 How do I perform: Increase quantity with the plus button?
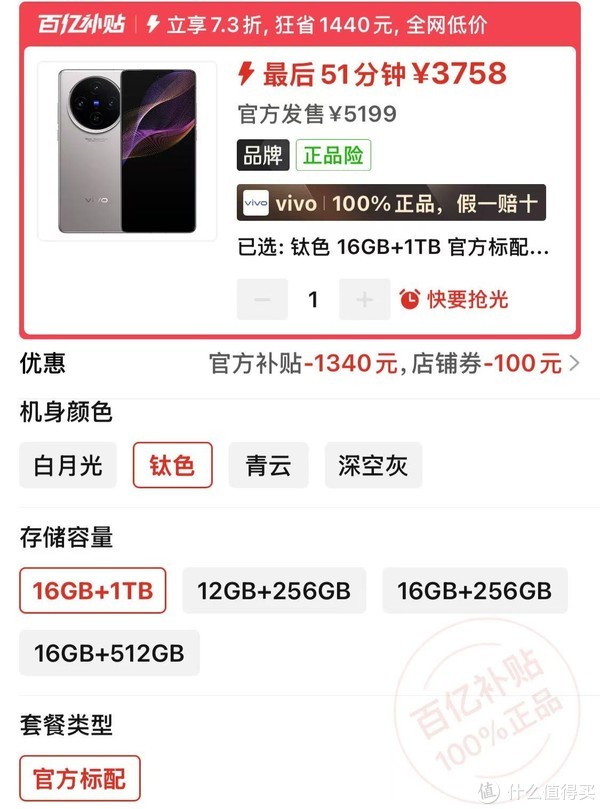pos(364,299)
